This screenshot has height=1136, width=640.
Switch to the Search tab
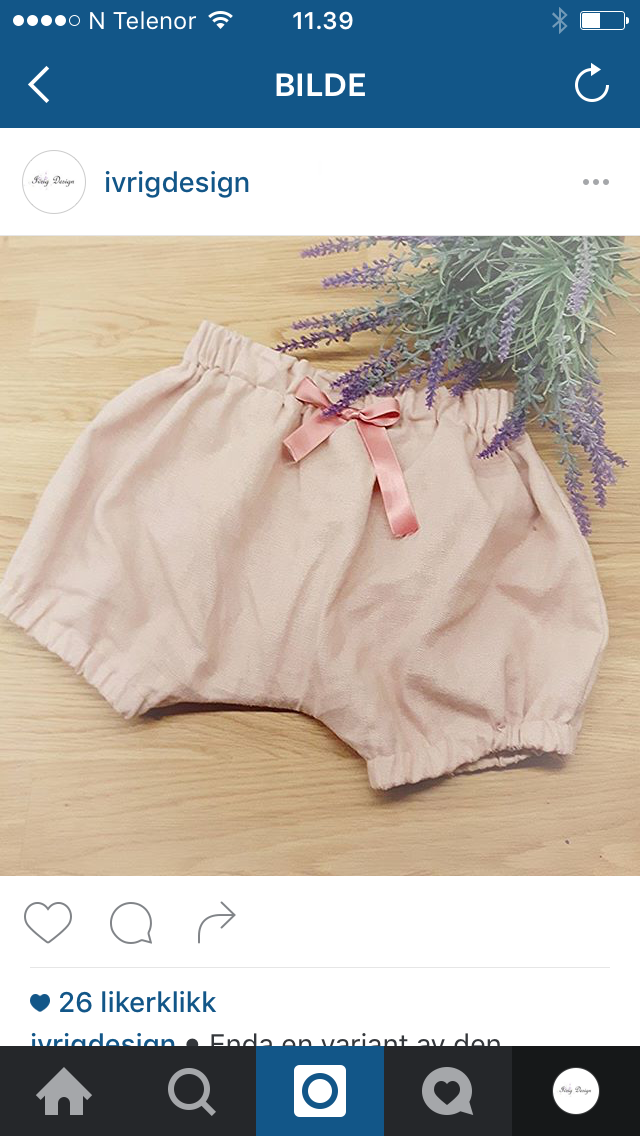(192, 1091)
